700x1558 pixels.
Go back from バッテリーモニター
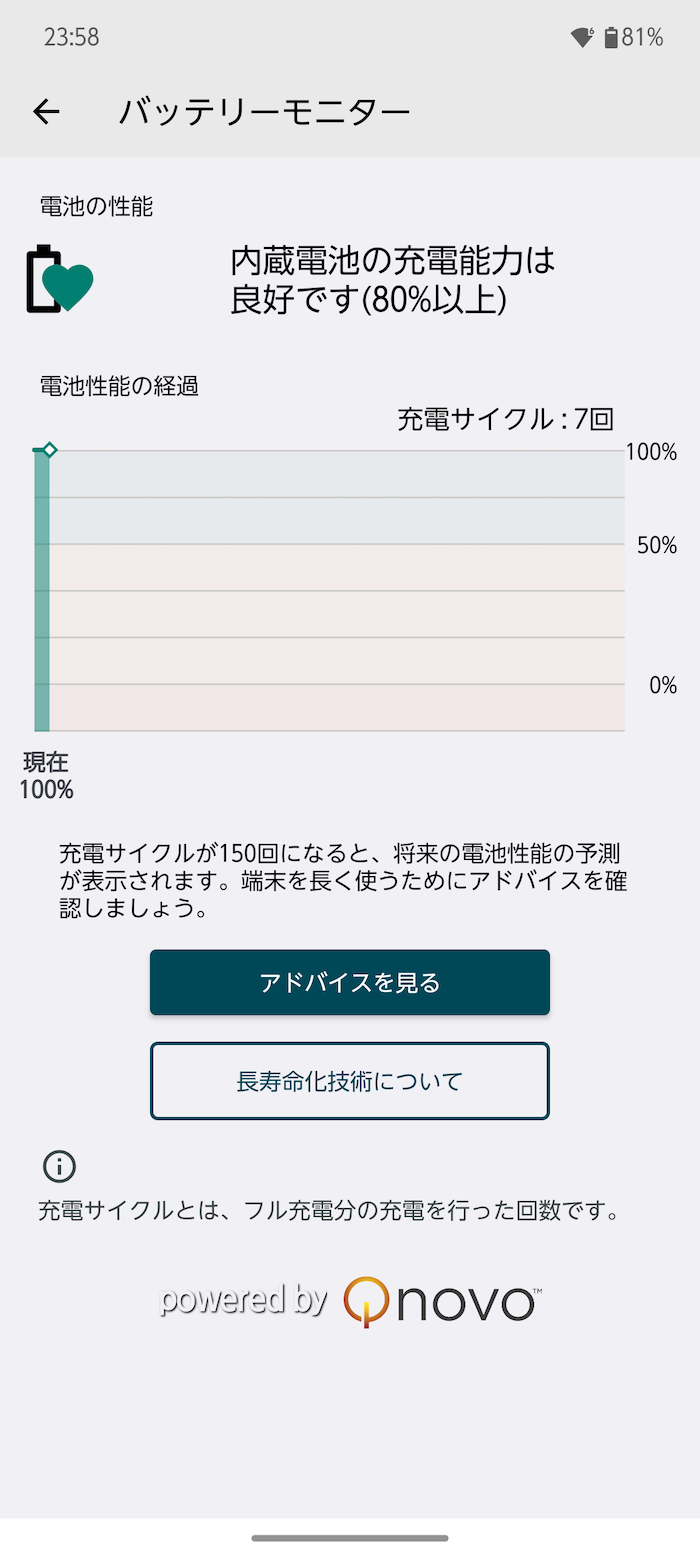(x=46, y=112)
